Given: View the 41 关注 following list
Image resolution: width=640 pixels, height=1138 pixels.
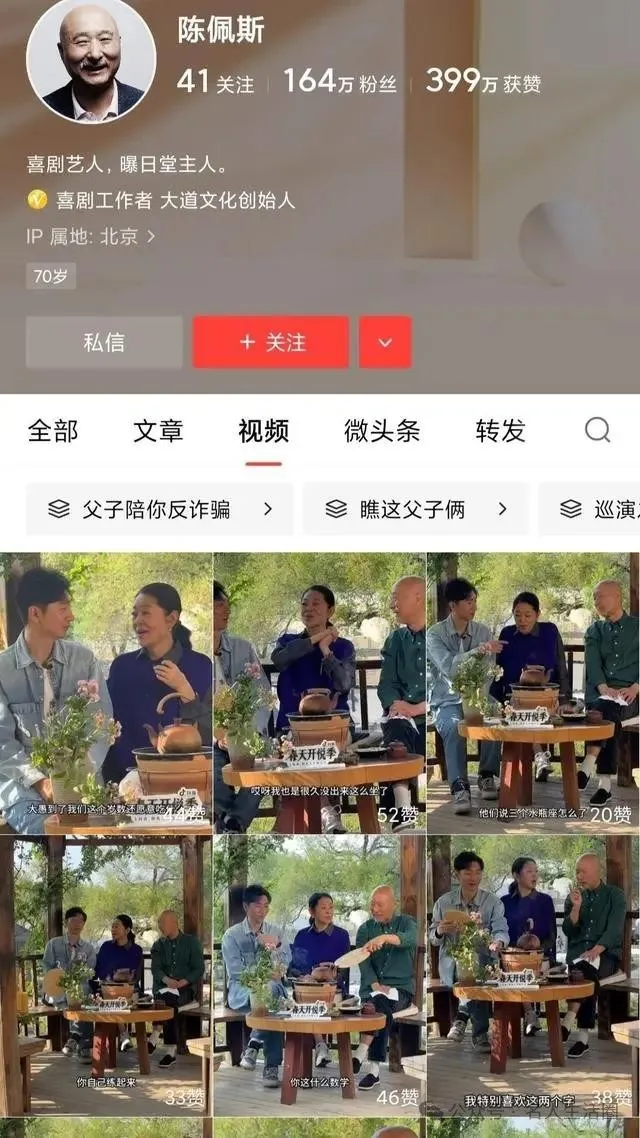Looking at the screenshot, I should [x=215, y=82].
